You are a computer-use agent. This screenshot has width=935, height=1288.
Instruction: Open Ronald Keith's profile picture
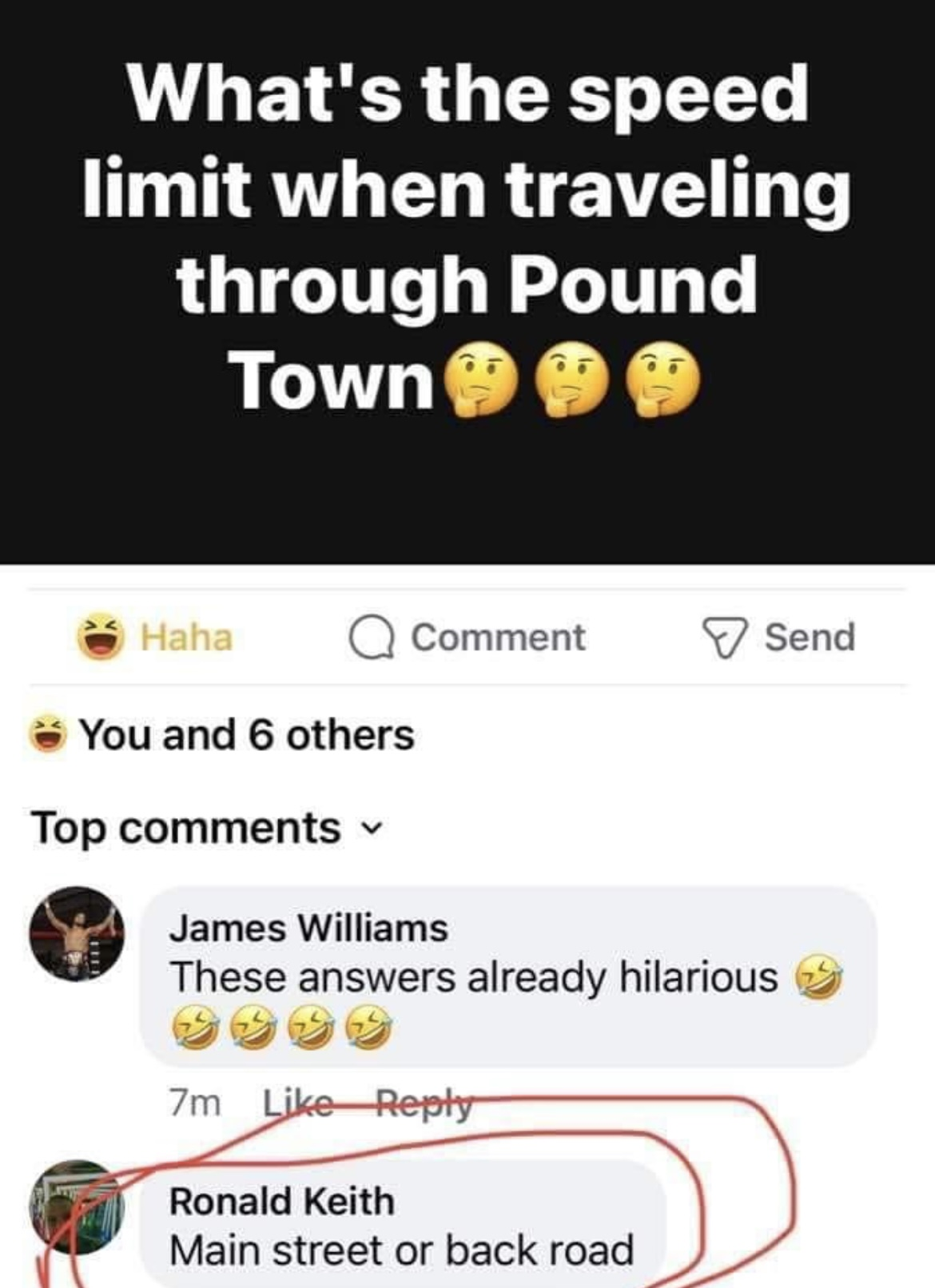(x=78, y=1207)
